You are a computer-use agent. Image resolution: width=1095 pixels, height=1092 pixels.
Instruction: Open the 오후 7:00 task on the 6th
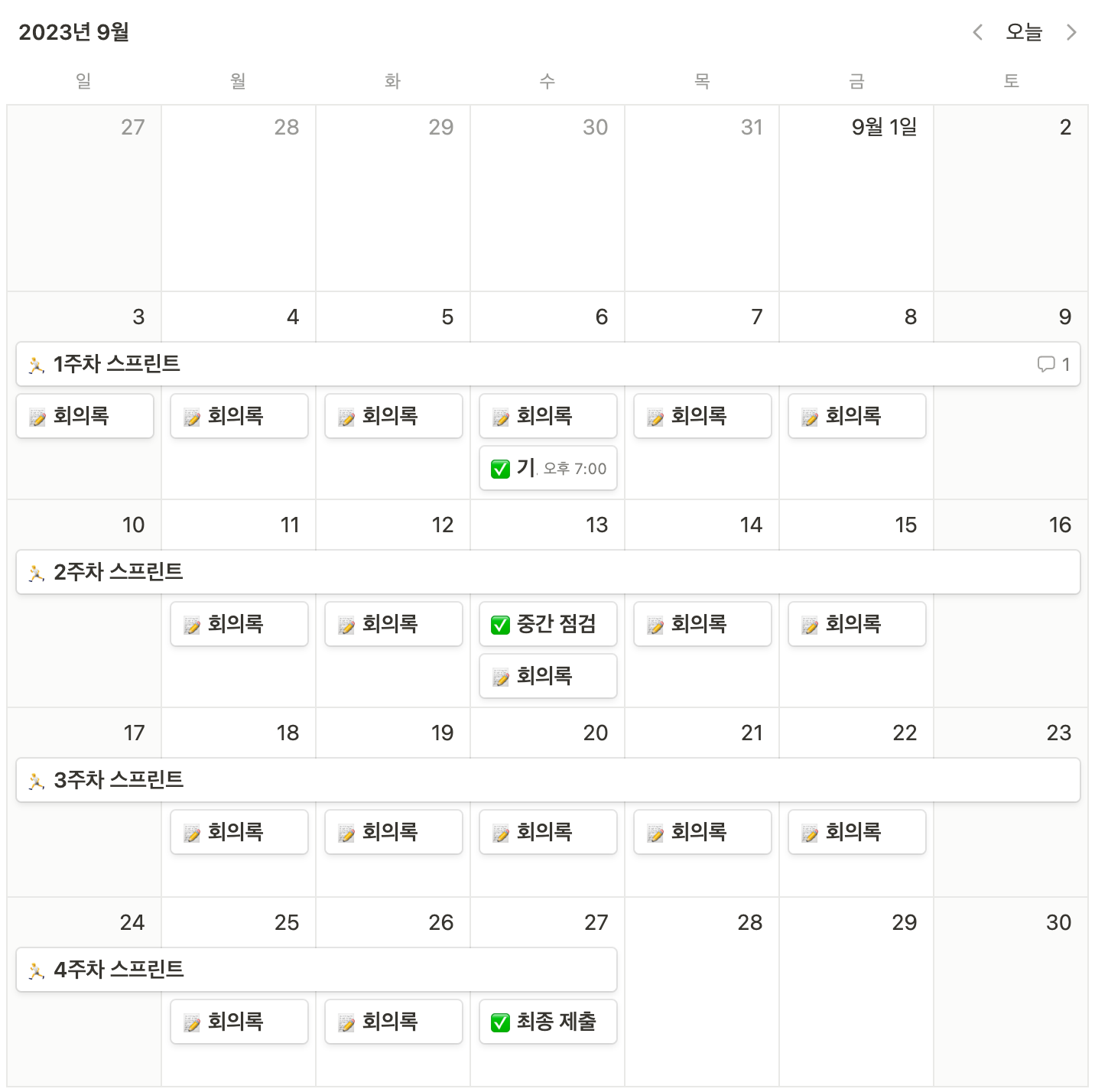547,468
